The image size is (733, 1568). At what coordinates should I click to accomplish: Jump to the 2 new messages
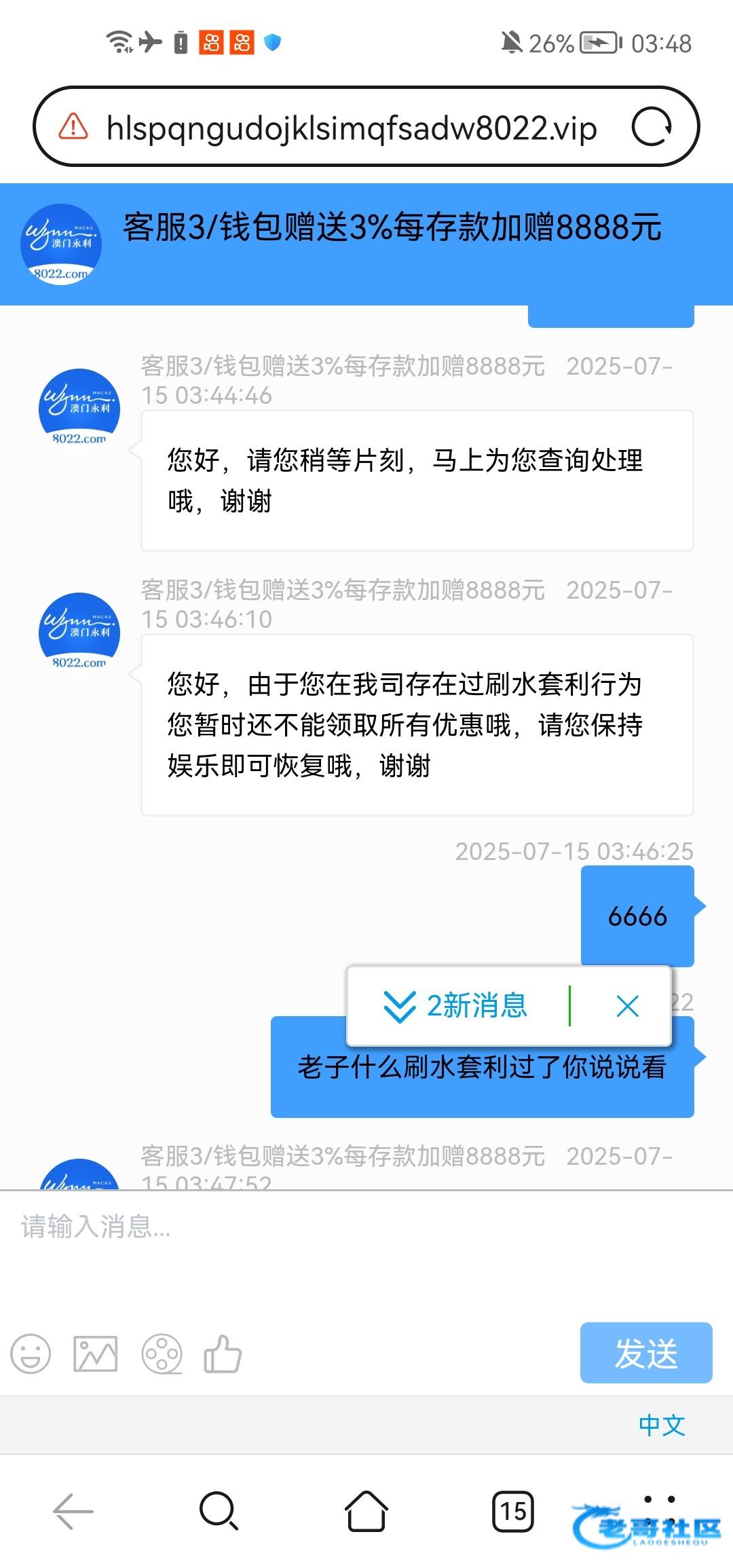456,1006
